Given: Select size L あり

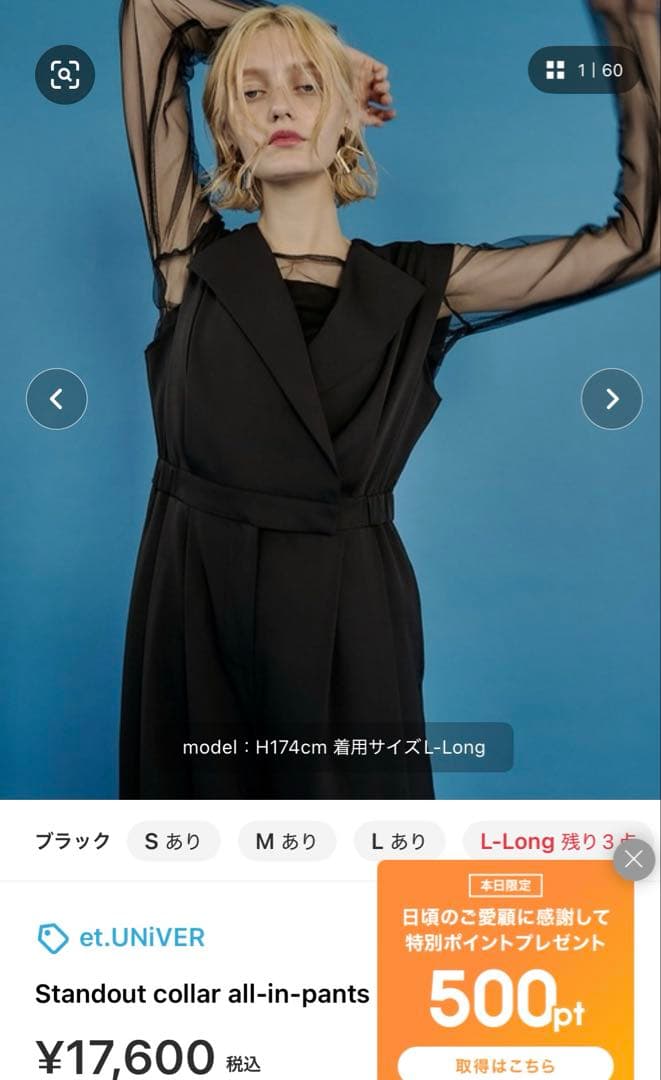Looking at the screenshot, I should point(398,842).
